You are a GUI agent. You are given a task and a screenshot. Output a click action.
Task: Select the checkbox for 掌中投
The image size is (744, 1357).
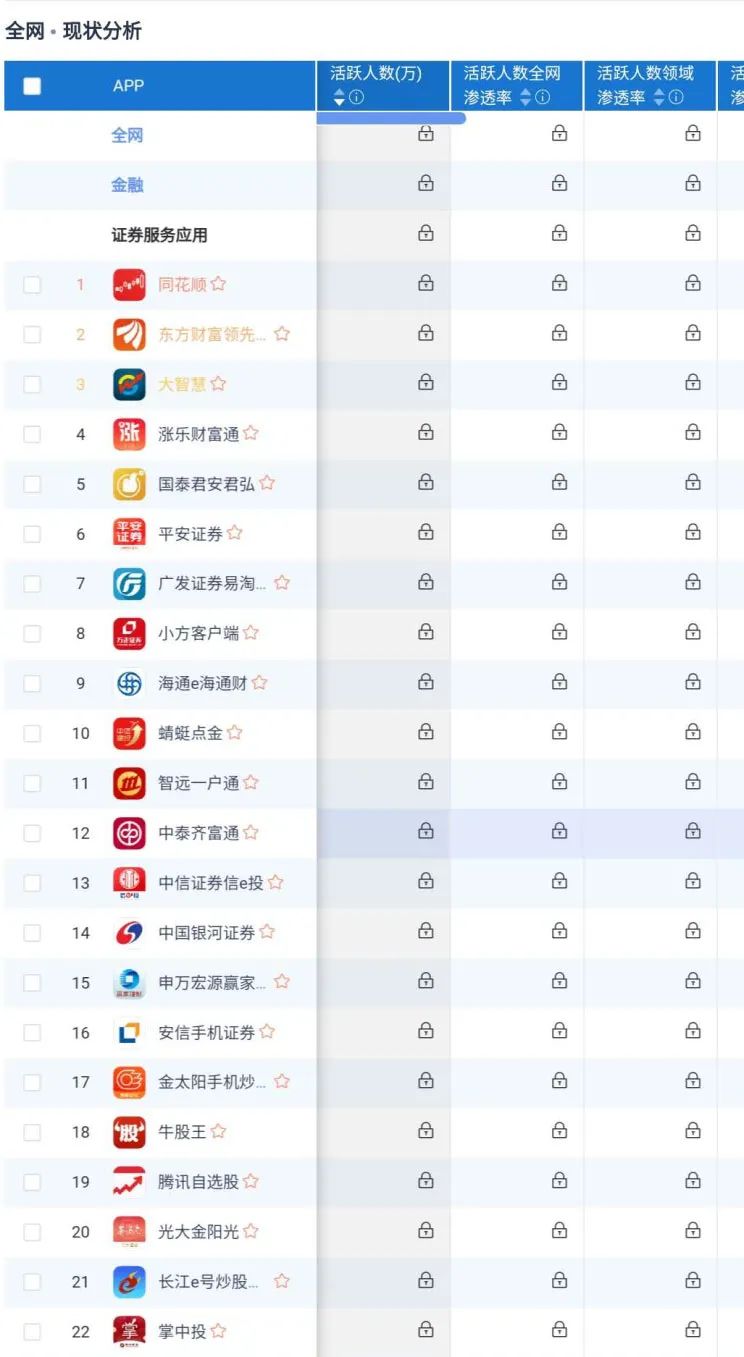[x=32, y=1332]
